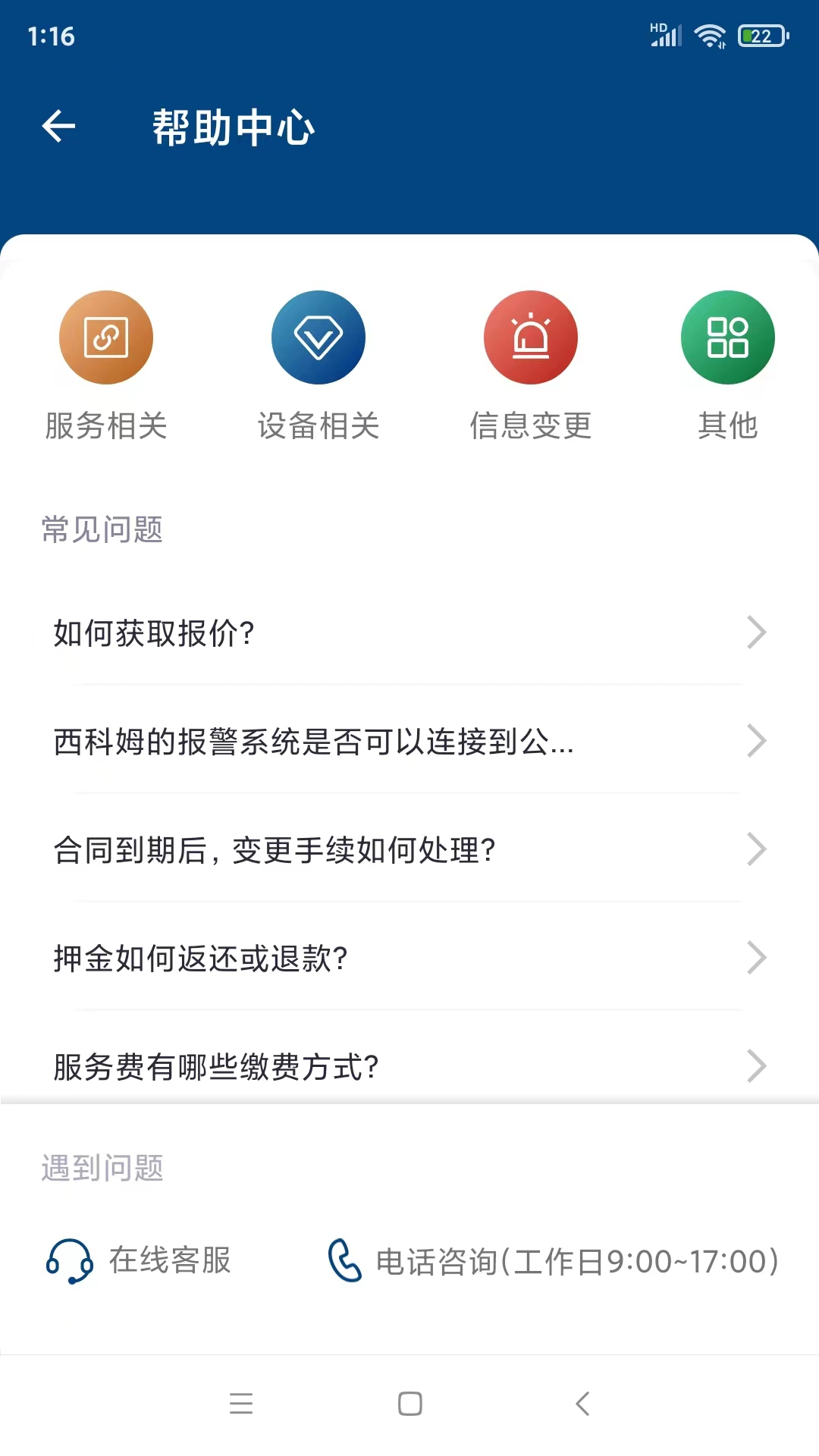819x1456 pixels.
Task: Tap the back arrow beside 帮助中心
Action: tap(58, 126)
